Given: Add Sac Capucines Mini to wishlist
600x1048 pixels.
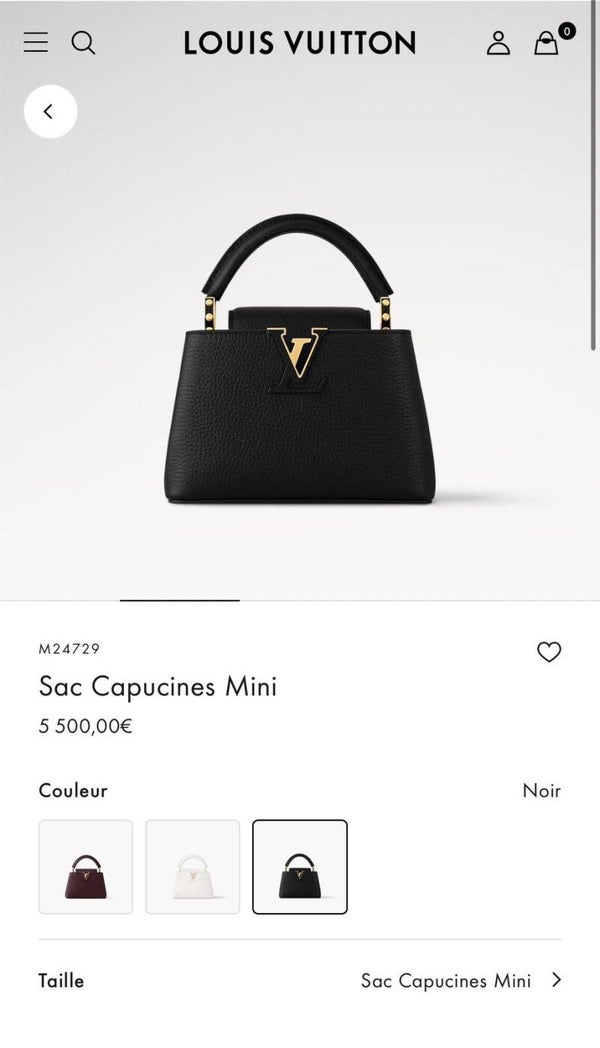Looking at the screenshot, I should (x=549, y=652).
